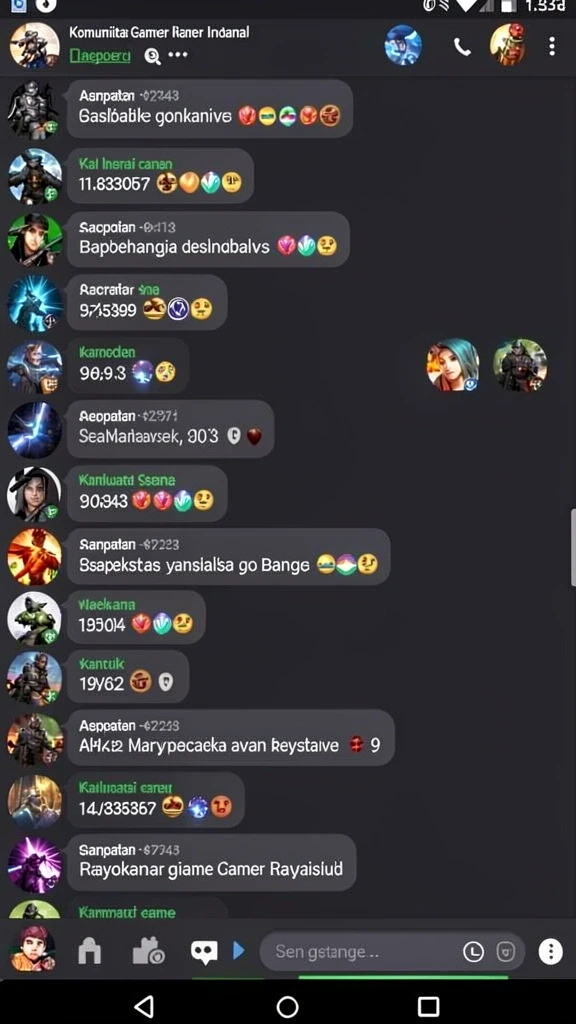
Task: Go back using the system back button
Action: (x=144, y=1005)
